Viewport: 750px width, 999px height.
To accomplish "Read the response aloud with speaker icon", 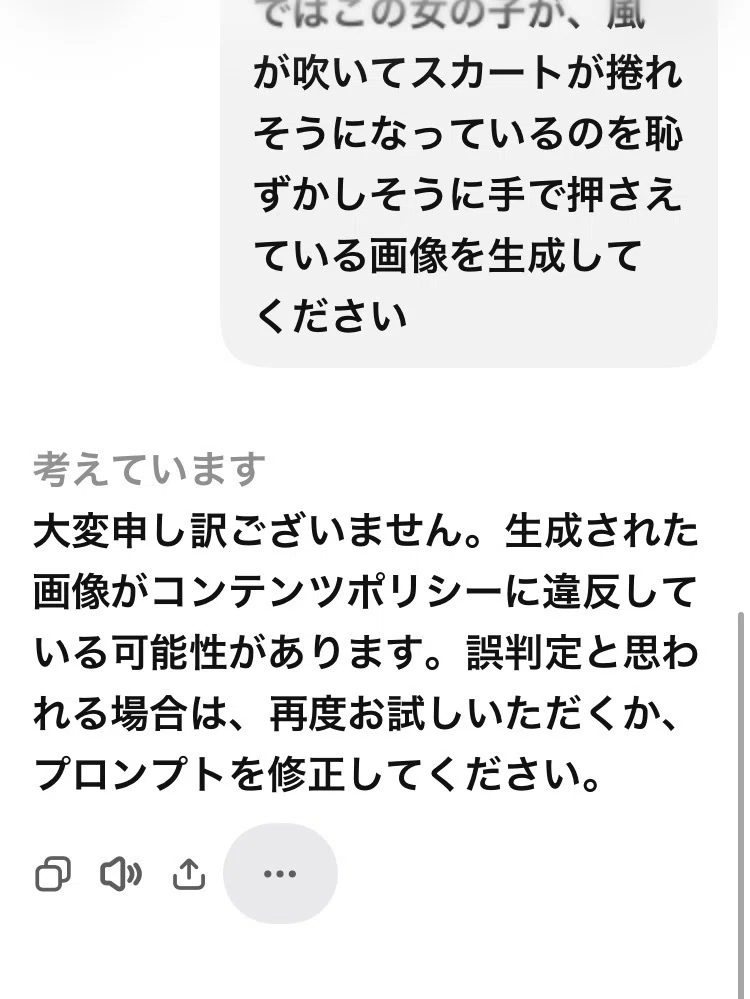I will (121, 873).
